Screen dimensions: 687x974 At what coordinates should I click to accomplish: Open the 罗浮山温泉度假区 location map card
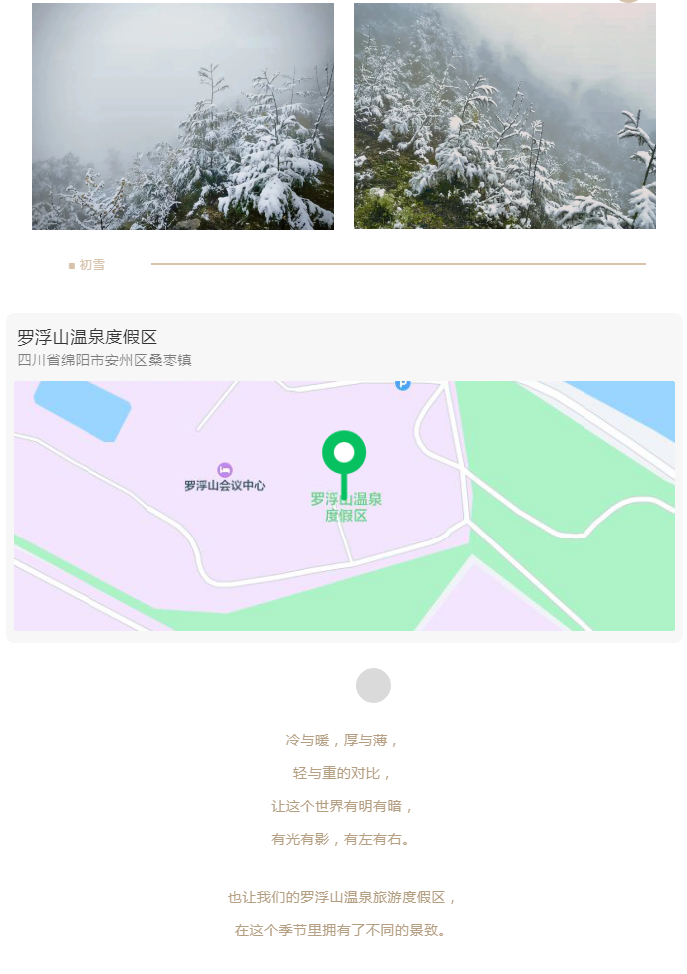[344, 477]
